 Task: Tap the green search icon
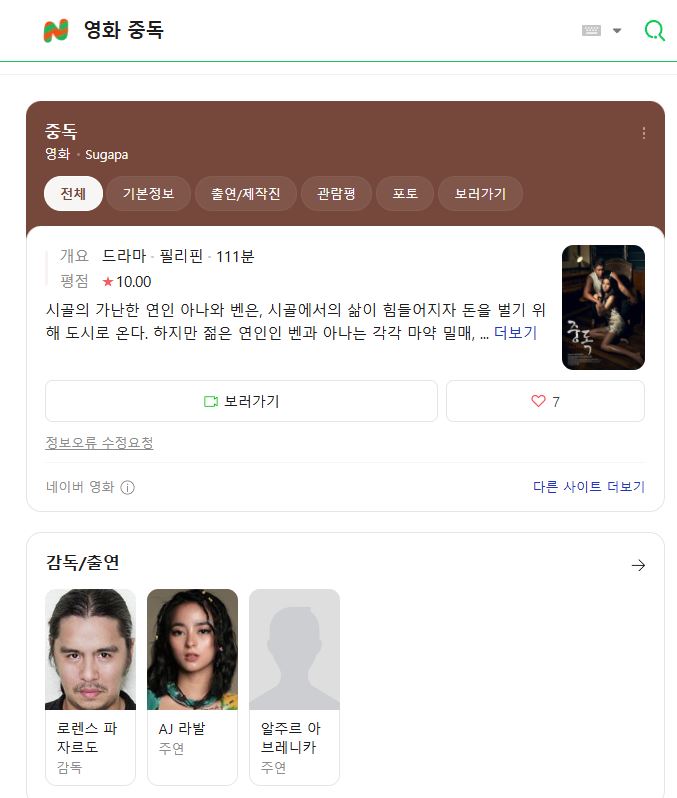654,30
